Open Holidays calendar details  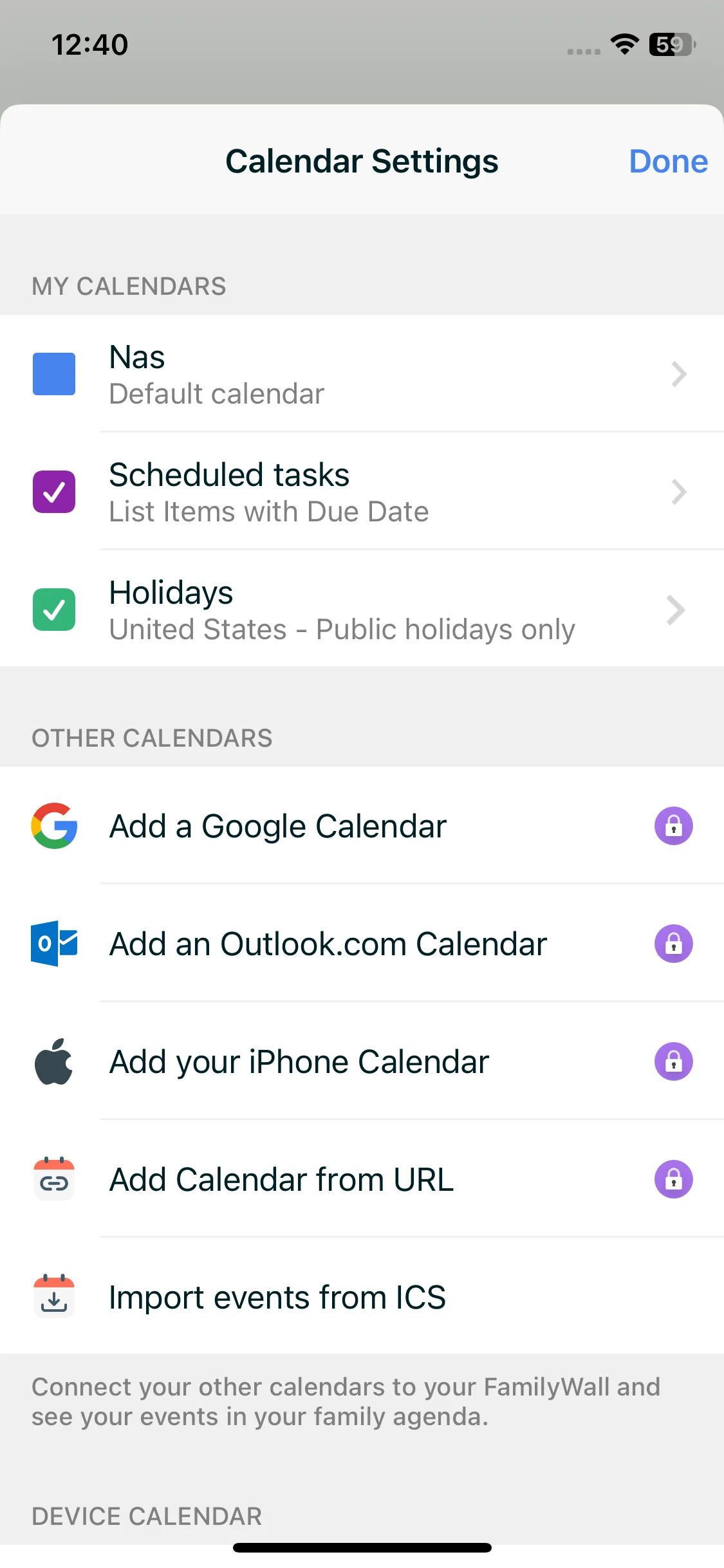(386, 610)
